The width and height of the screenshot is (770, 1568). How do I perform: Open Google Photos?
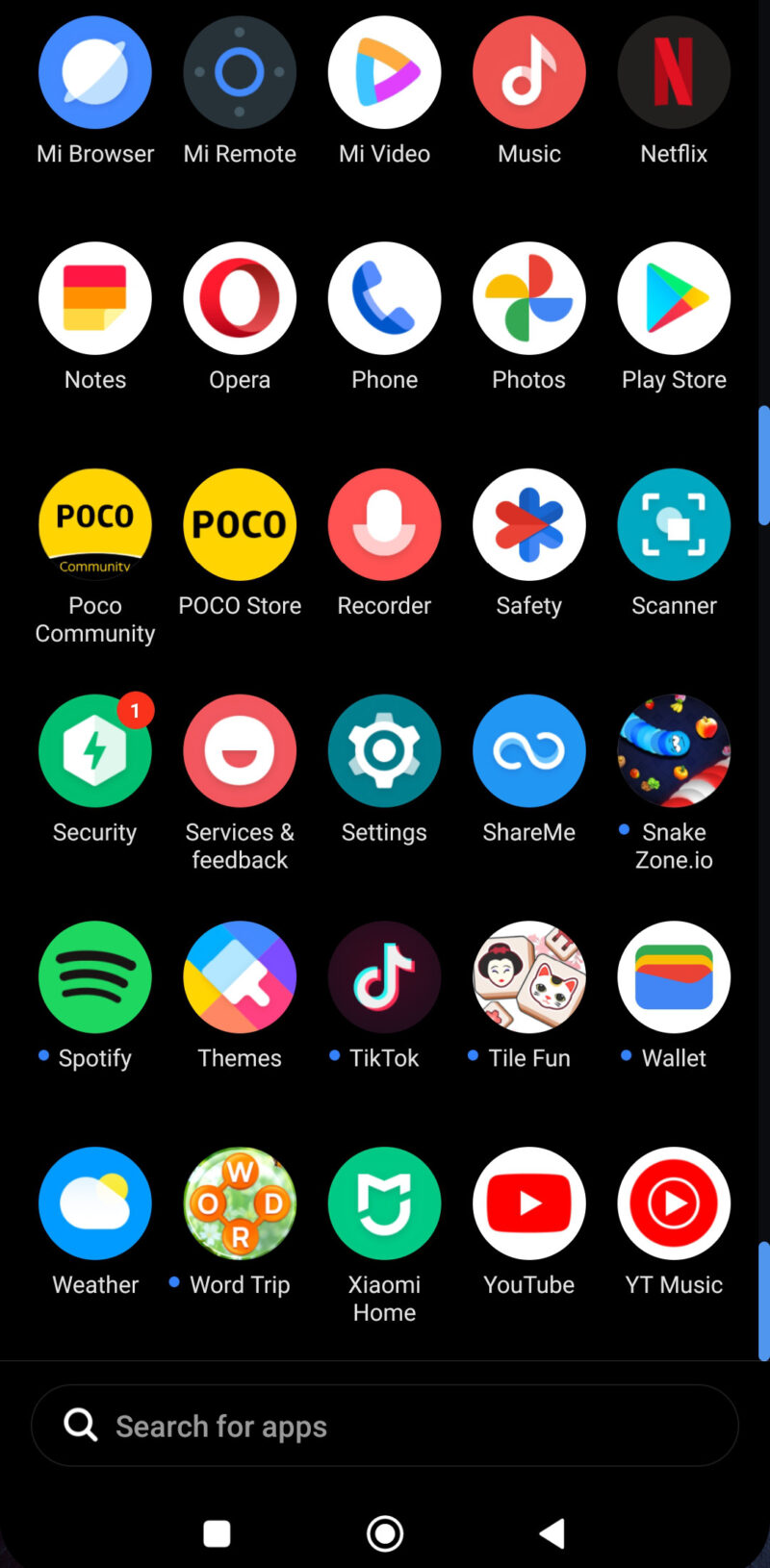click(x=528, y=299)
